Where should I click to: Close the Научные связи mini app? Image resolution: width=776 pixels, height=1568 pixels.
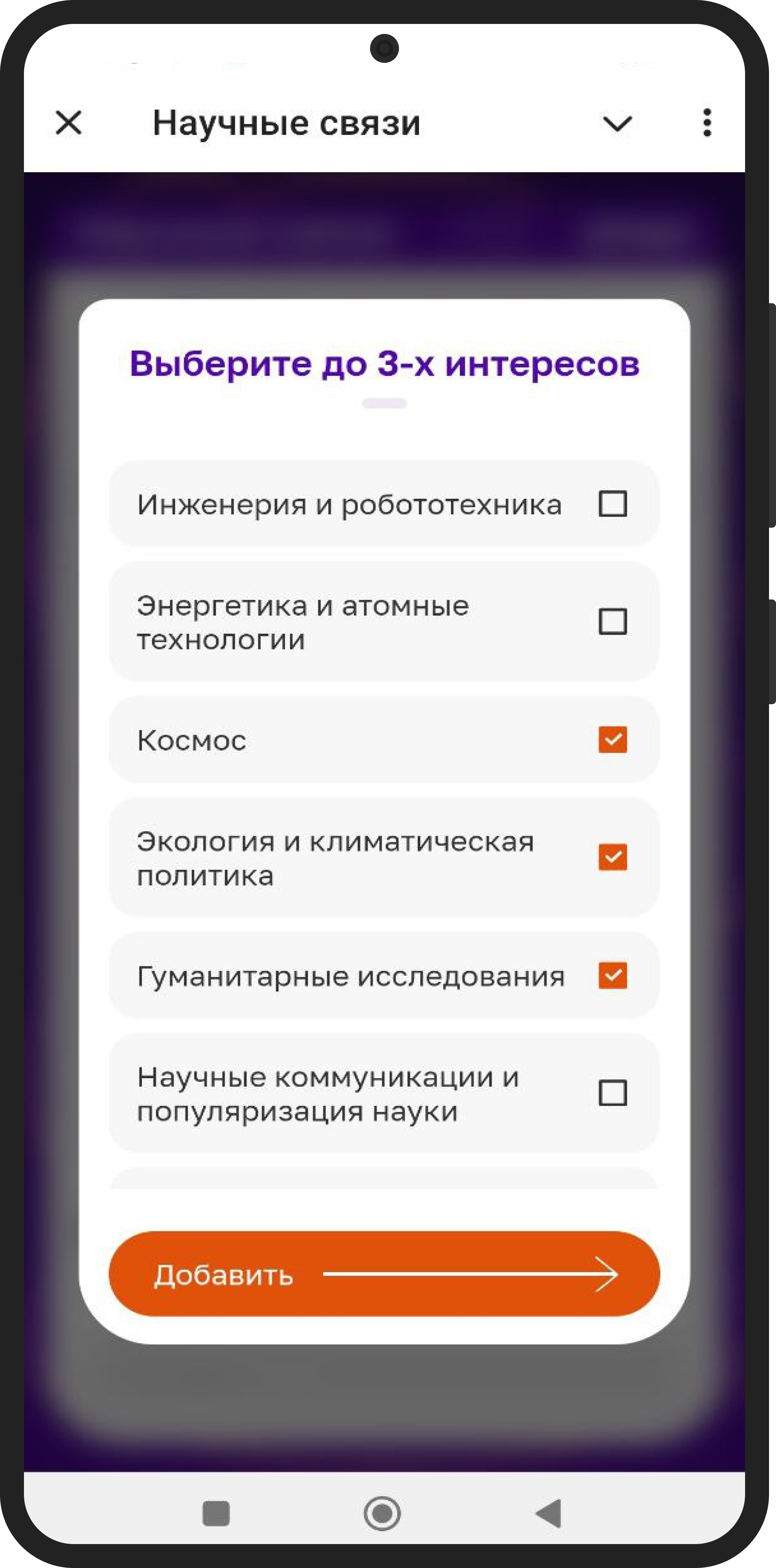pos(68,123)
